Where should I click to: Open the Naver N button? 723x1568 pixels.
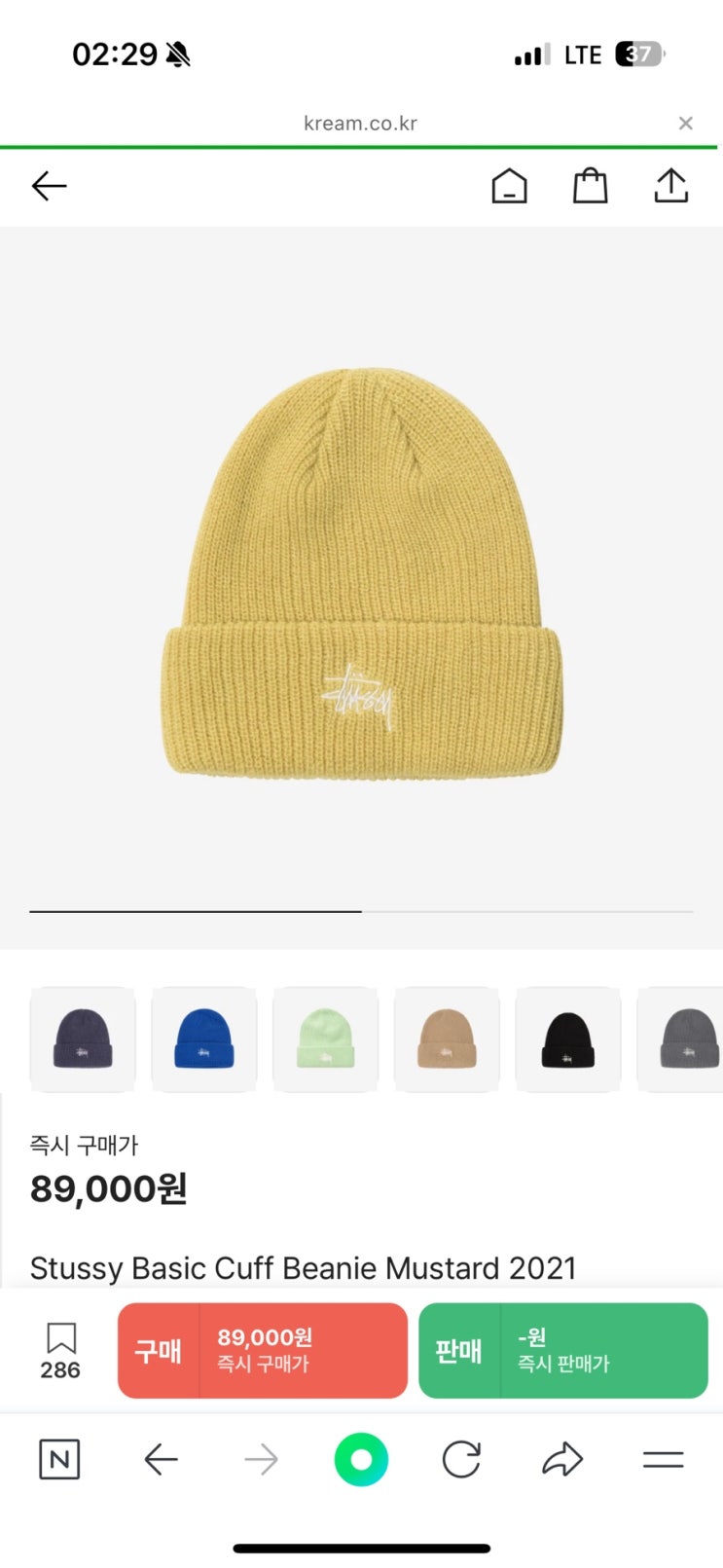click(x=59, y=1459)
